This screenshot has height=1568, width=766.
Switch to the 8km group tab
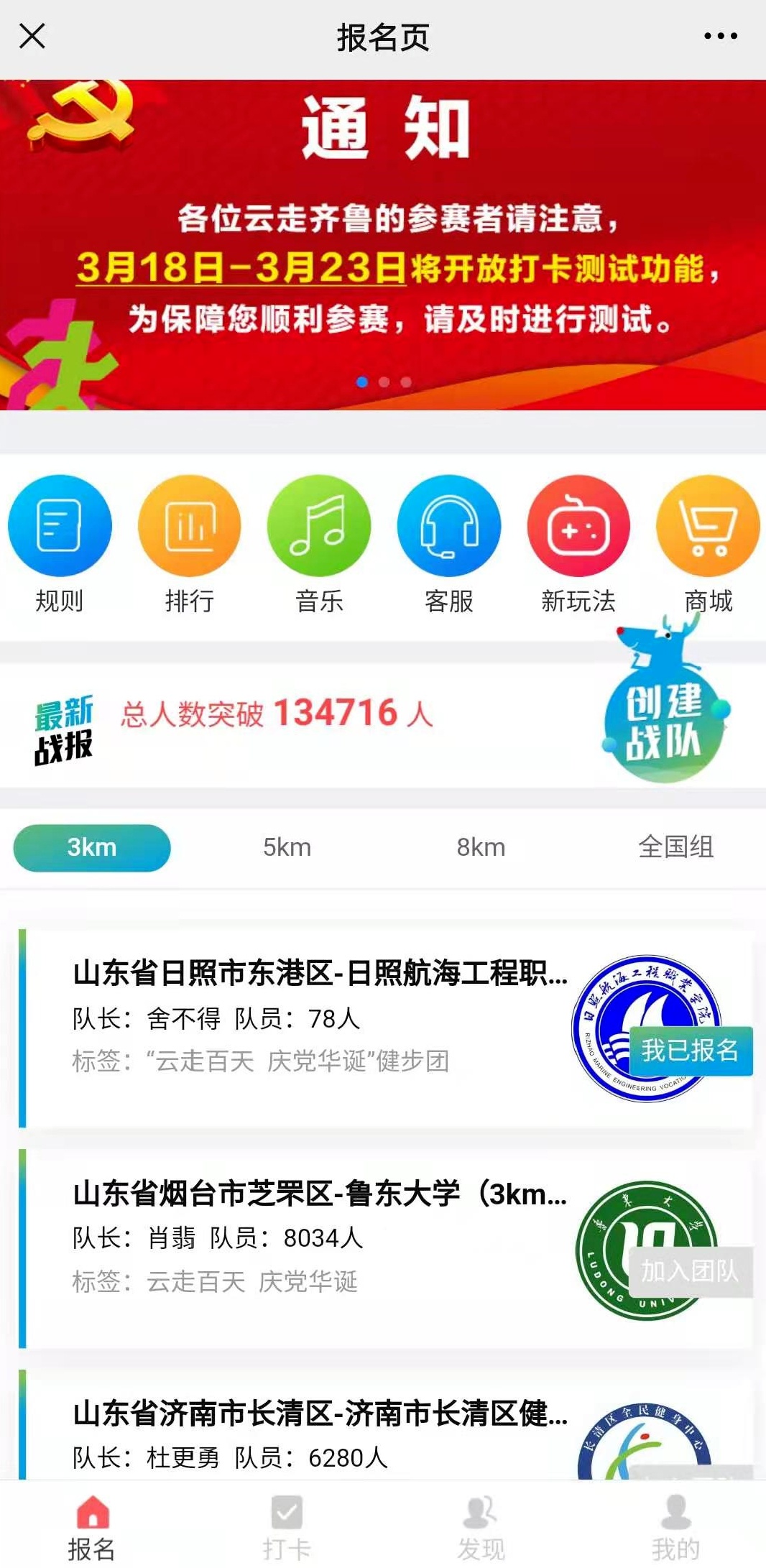coord(481,848)
